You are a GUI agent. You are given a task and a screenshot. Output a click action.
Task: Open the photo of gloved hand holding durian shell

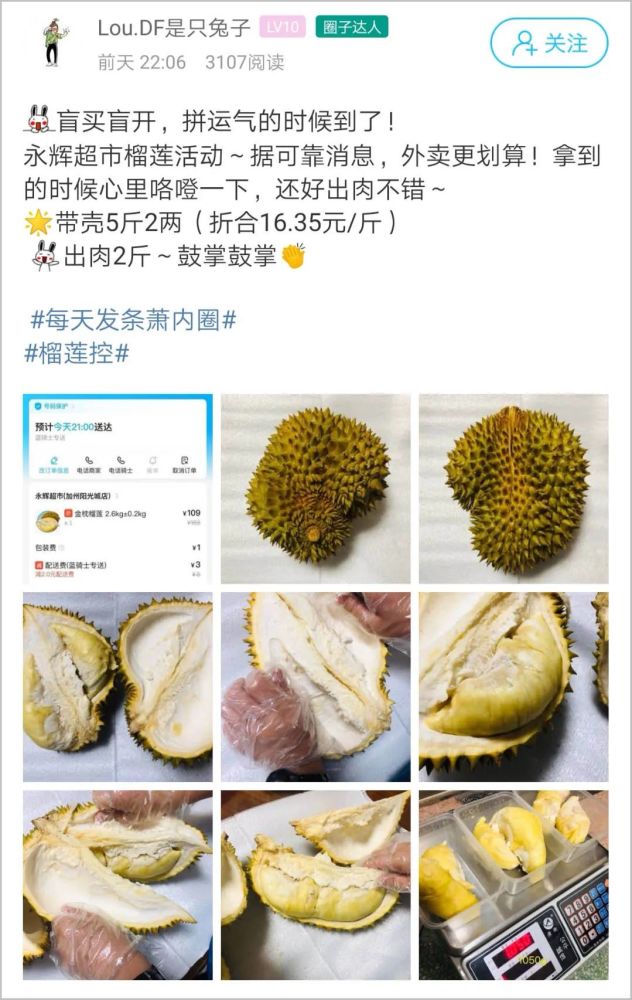316,686
